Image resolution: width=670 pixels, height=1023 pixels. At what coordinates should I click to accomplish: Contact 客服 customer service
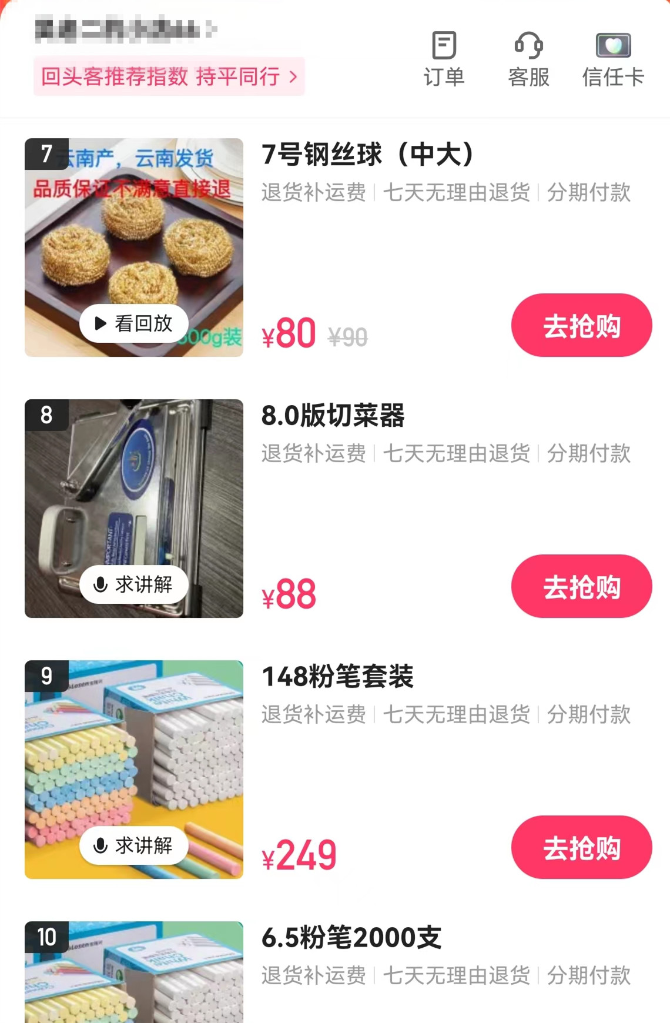[528, 58]
